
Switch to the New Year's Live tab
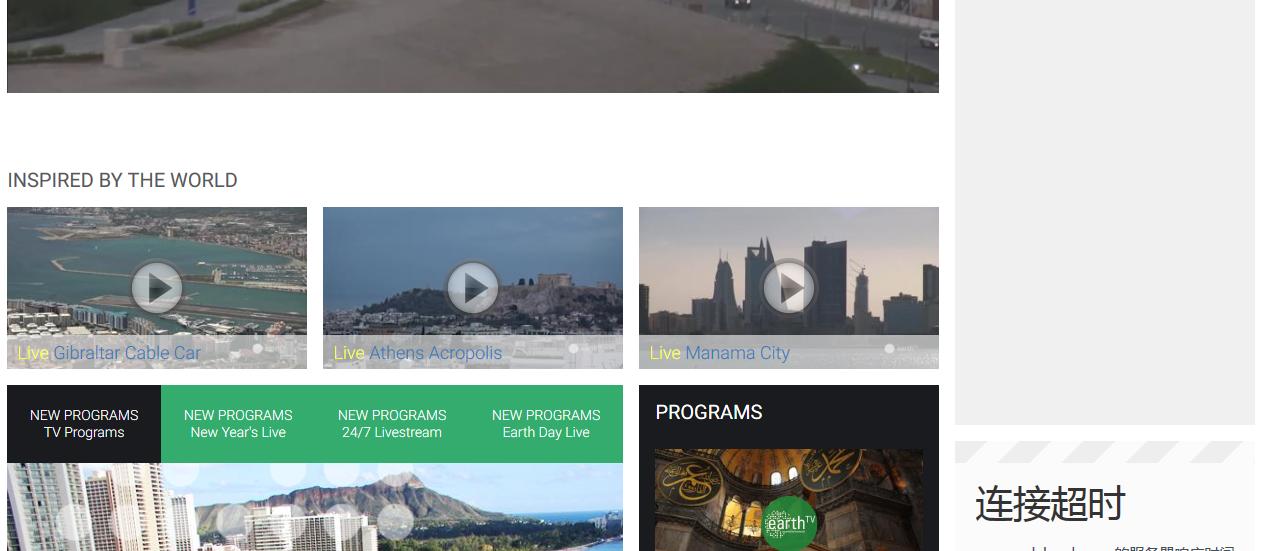(238, 424)
